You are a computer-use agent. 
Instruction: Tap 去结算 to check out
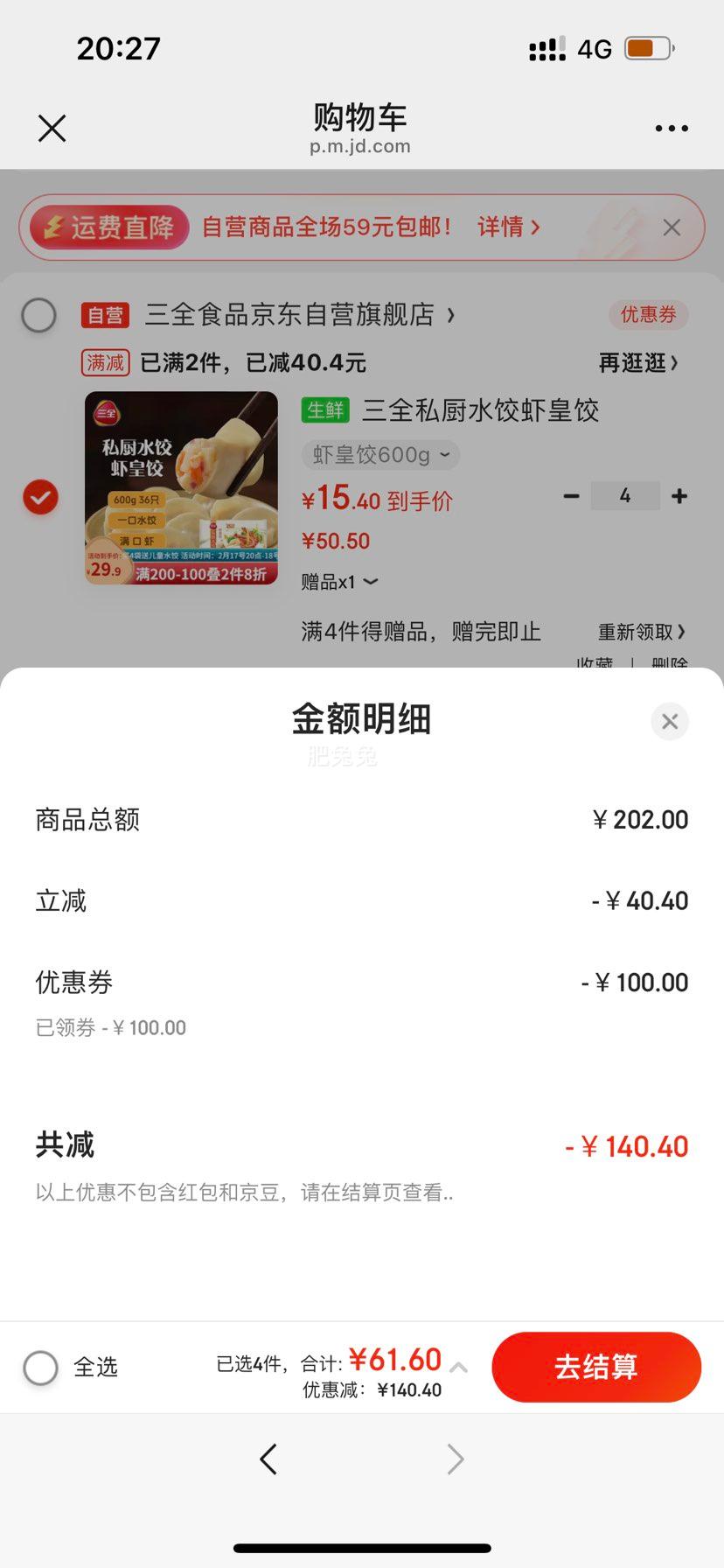596,1367
